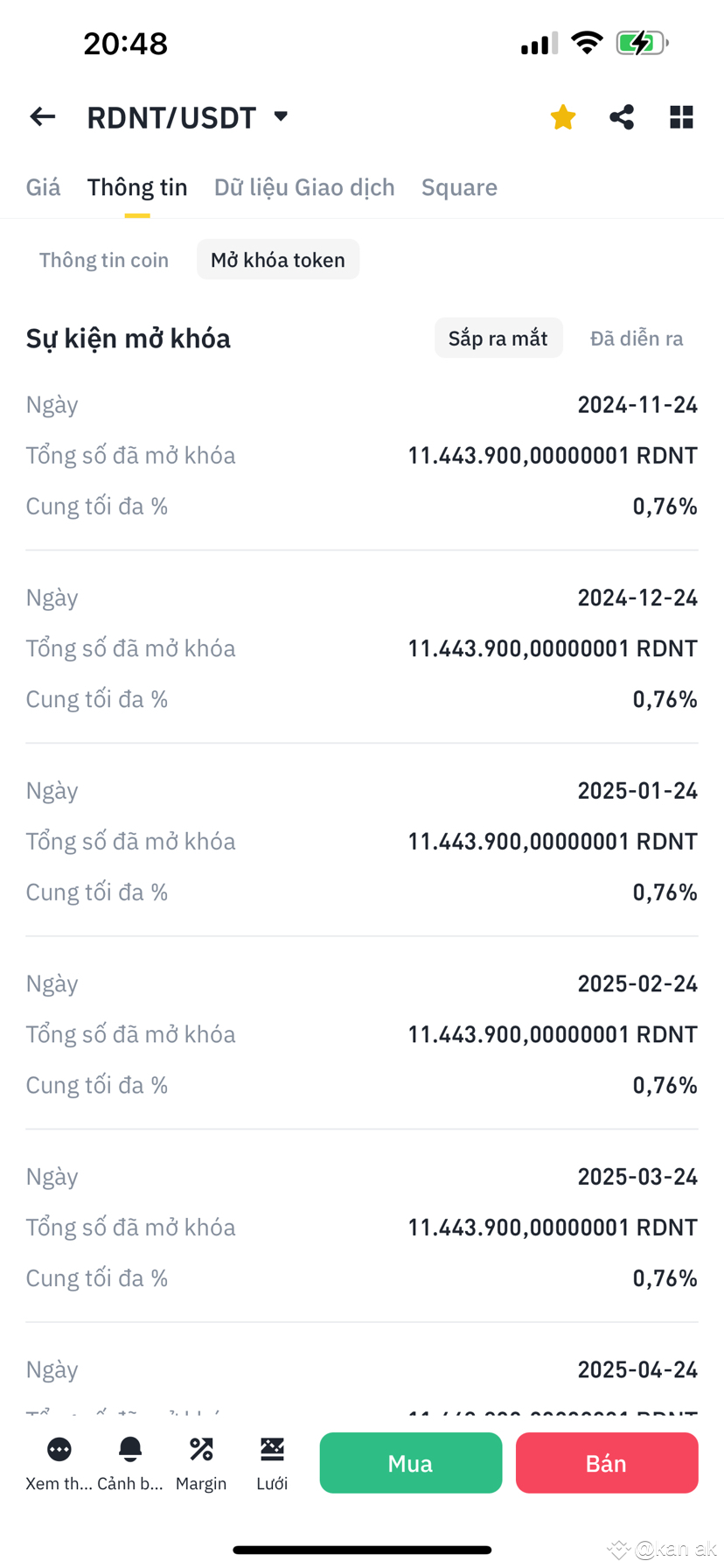The width and height of the screenshot is (724, 1568).
Task: Open the Square tab
Action: [x=459, y=186]
